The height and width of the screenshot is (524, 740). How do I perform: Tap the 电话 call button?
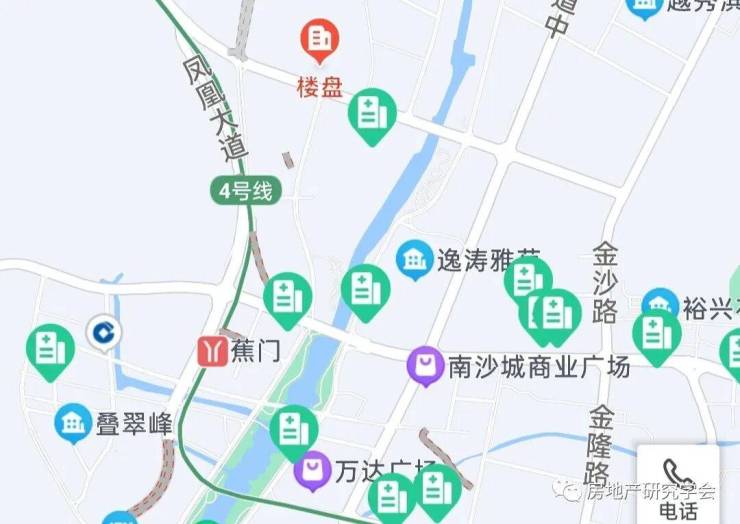tap(679, 484)
